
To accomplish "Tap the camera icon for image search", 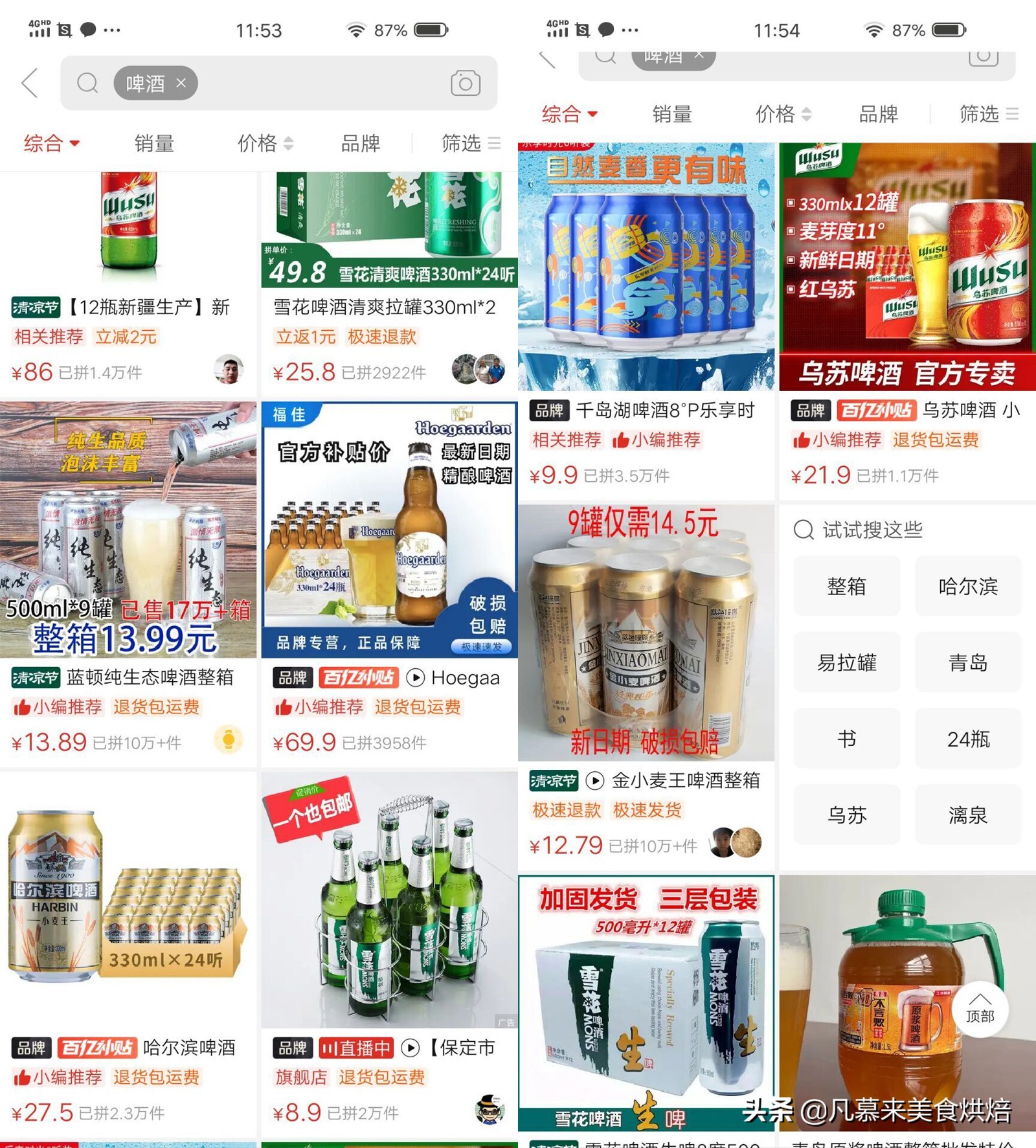I will [x=465, y=83].
